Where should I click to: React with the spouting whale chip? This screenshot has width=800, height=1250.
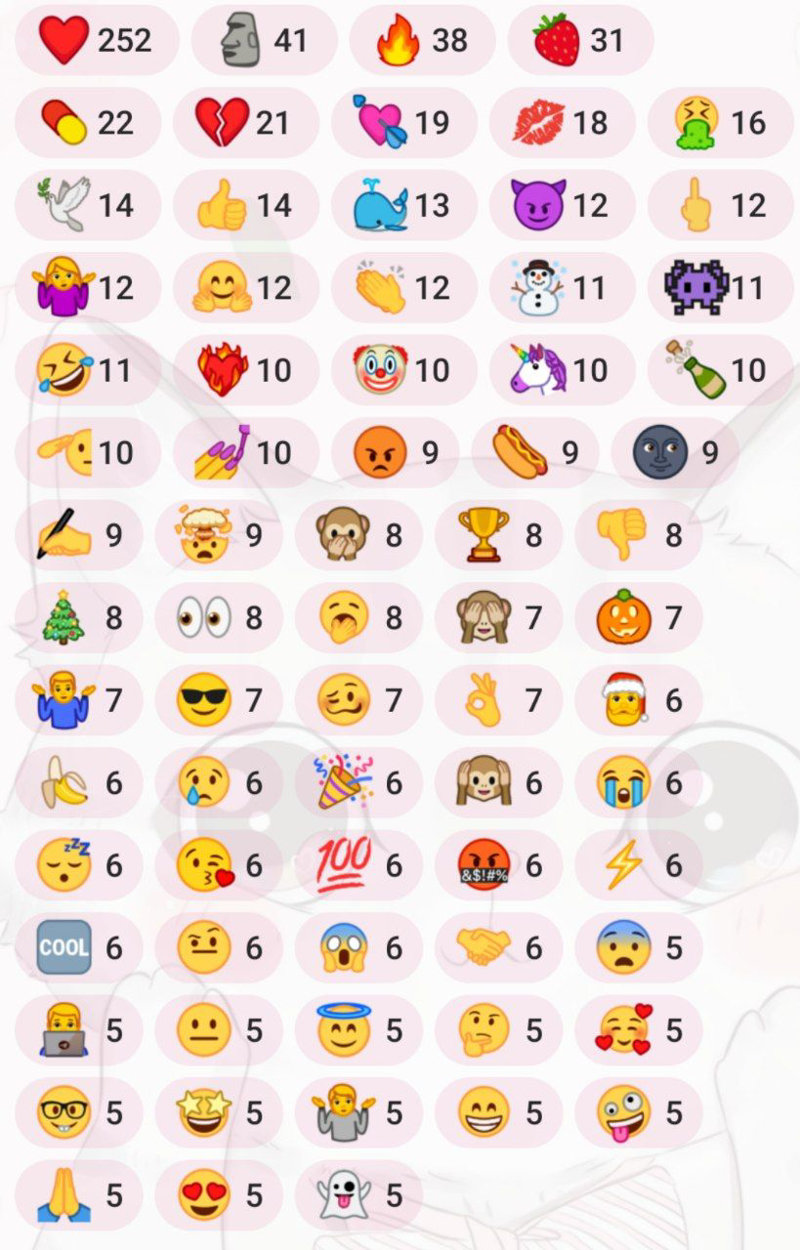[x=404, y=205]
